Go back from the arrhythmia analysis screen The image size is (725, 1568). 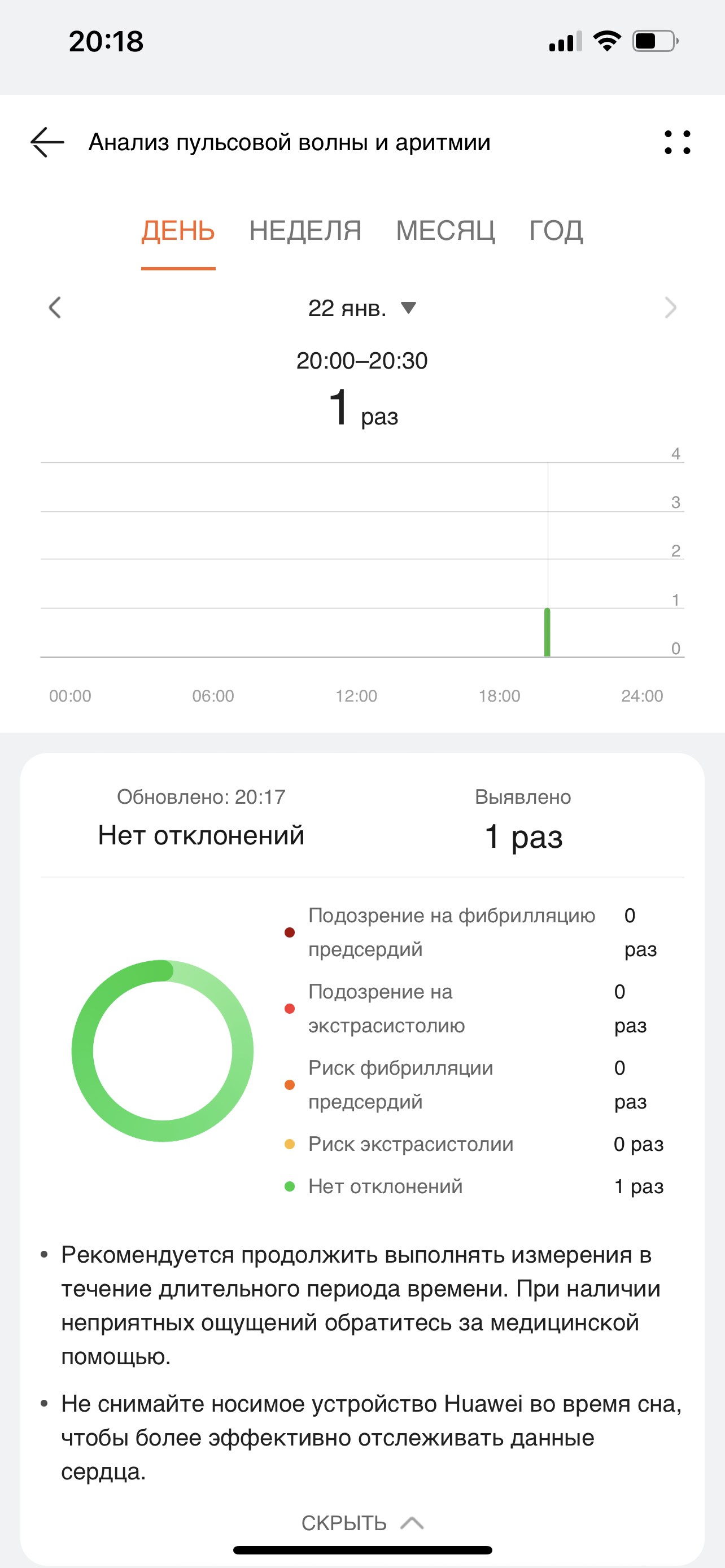47,142
